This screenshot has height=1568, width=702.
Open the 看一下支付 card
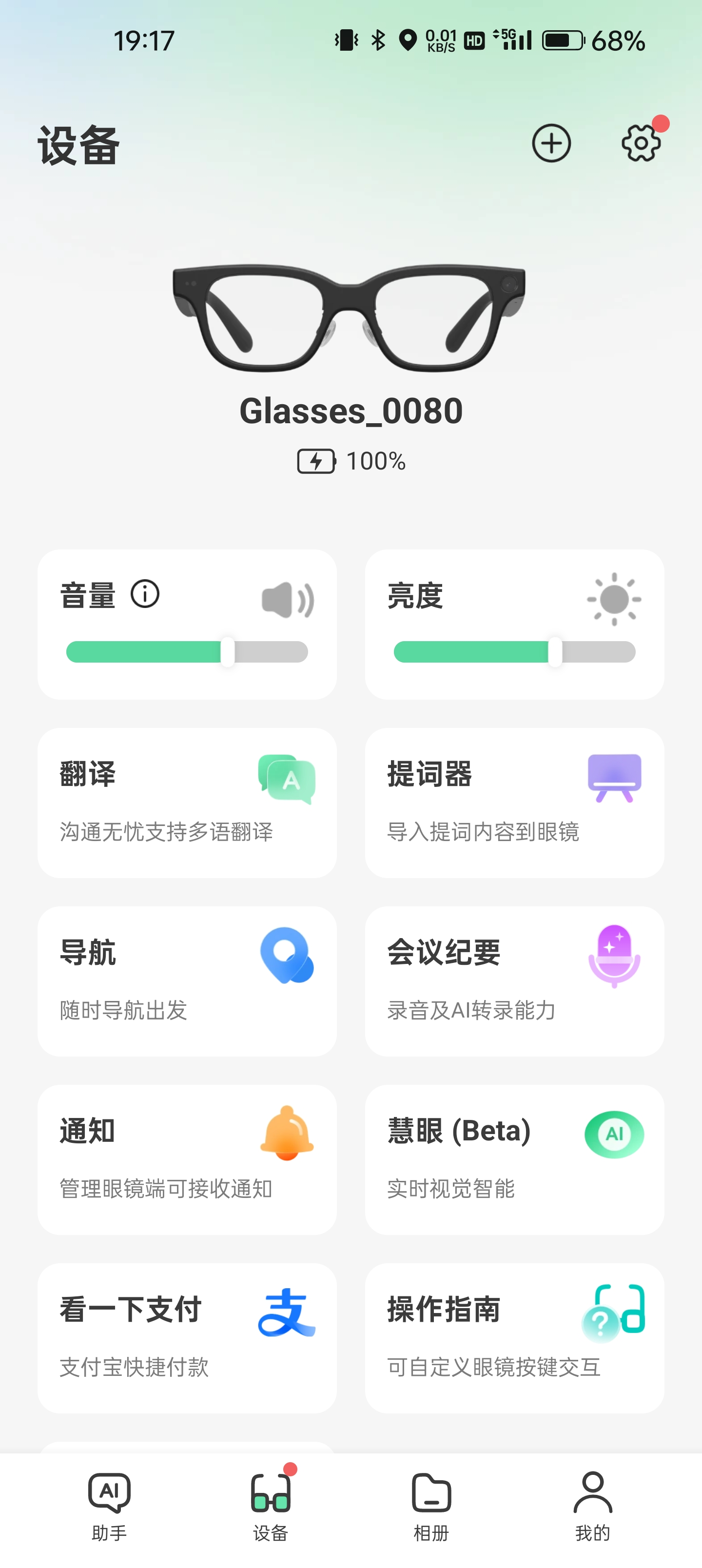click(x=187, y=1337)
